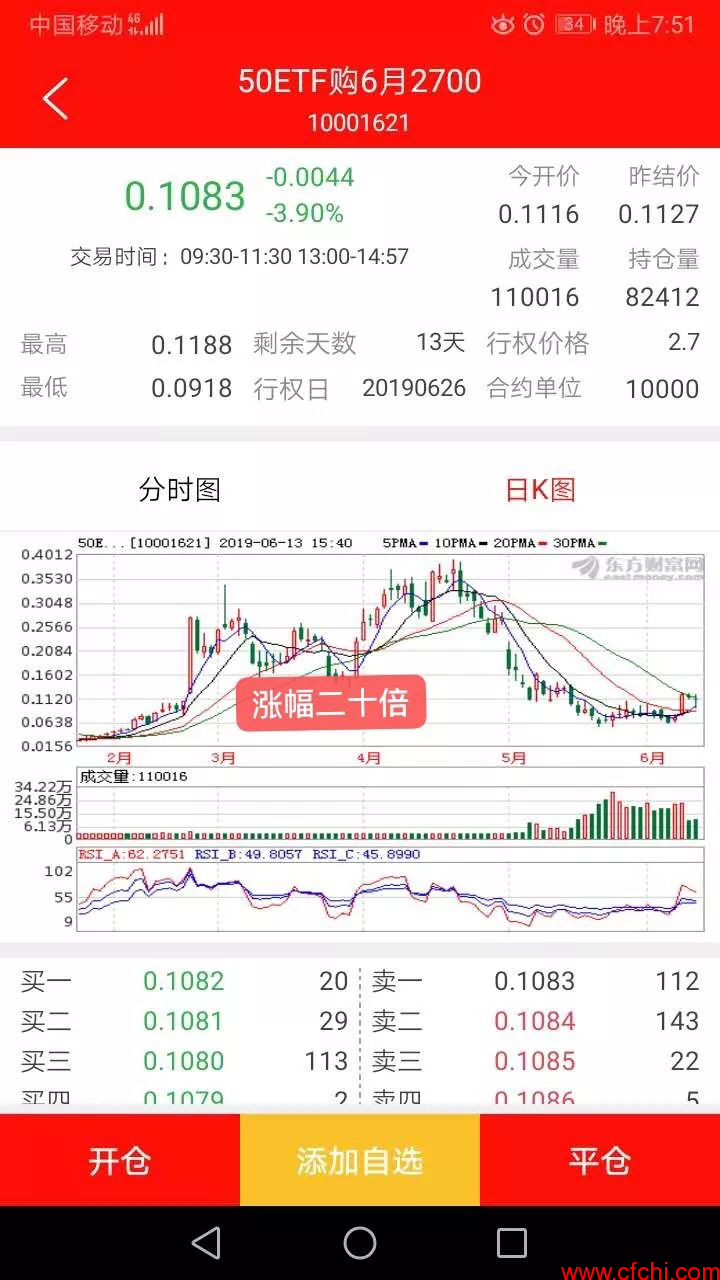This screenshot has width=720, height=1280.
Task: Go to the system home screen
Action: coord(360,1243)
